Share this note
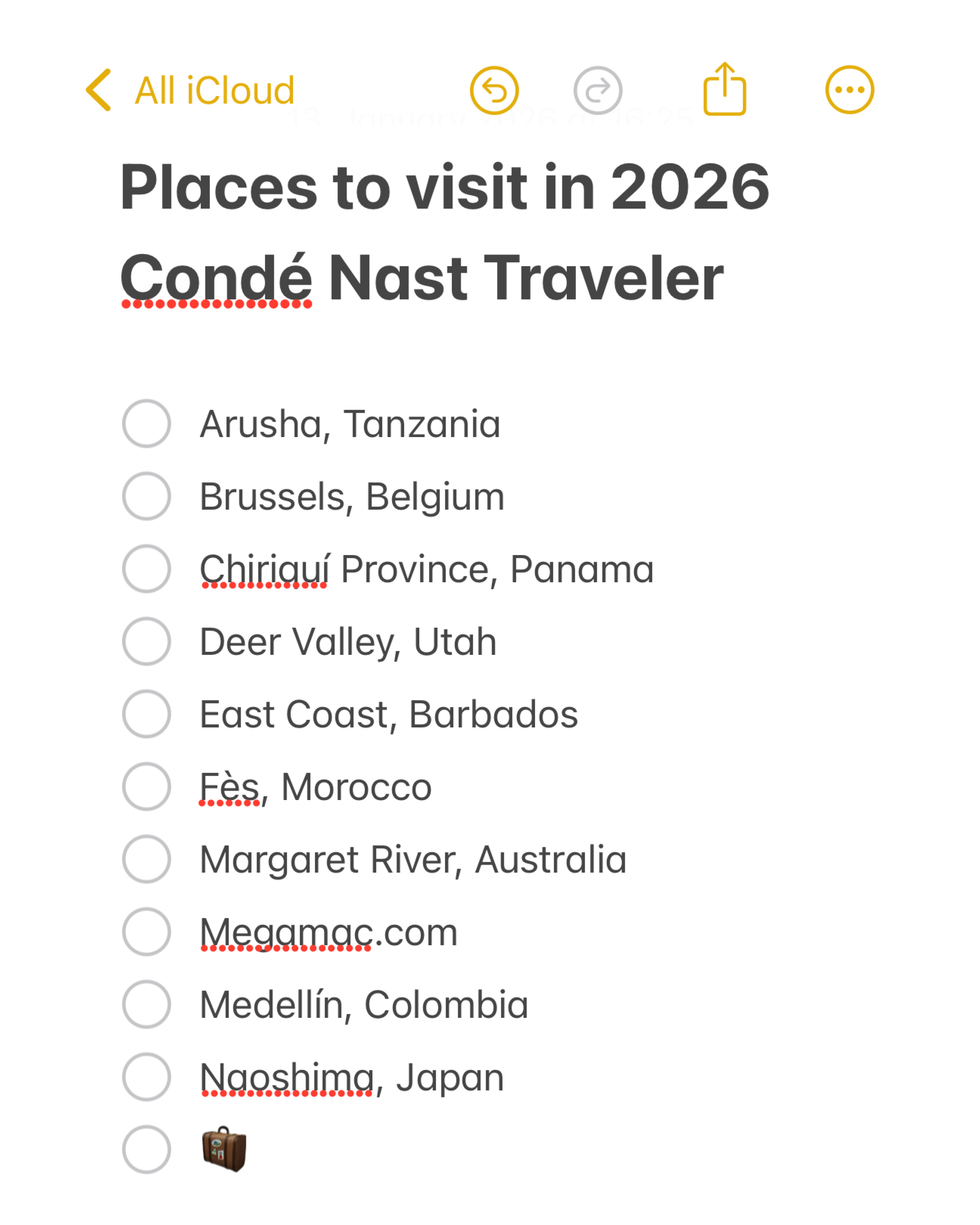The height and width of the screenshot is (1225, 980). pyautogui.click(x=724, y=89)
